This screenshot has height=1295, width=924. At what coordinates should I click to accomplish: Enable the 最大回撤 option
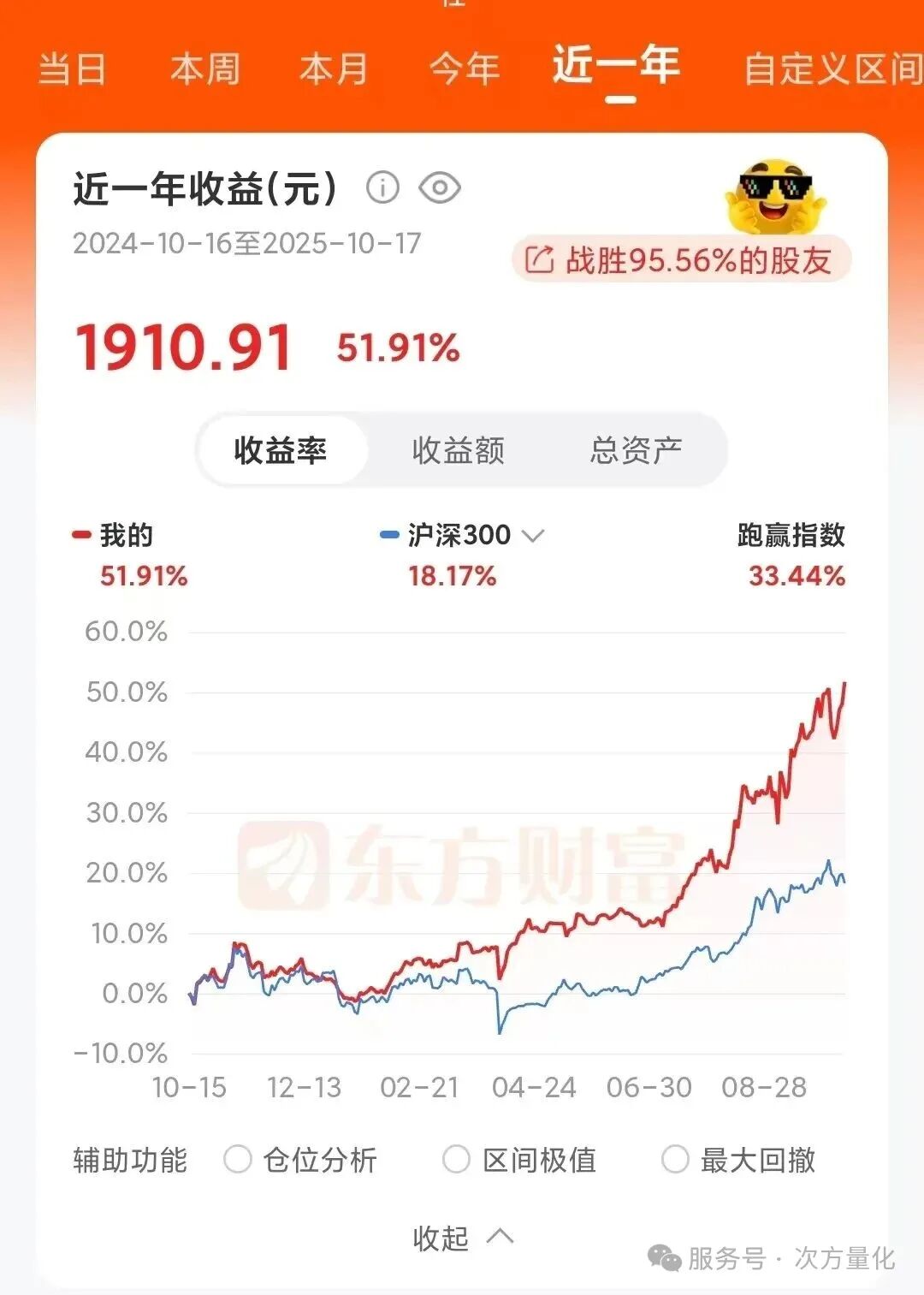point(675,1161)
